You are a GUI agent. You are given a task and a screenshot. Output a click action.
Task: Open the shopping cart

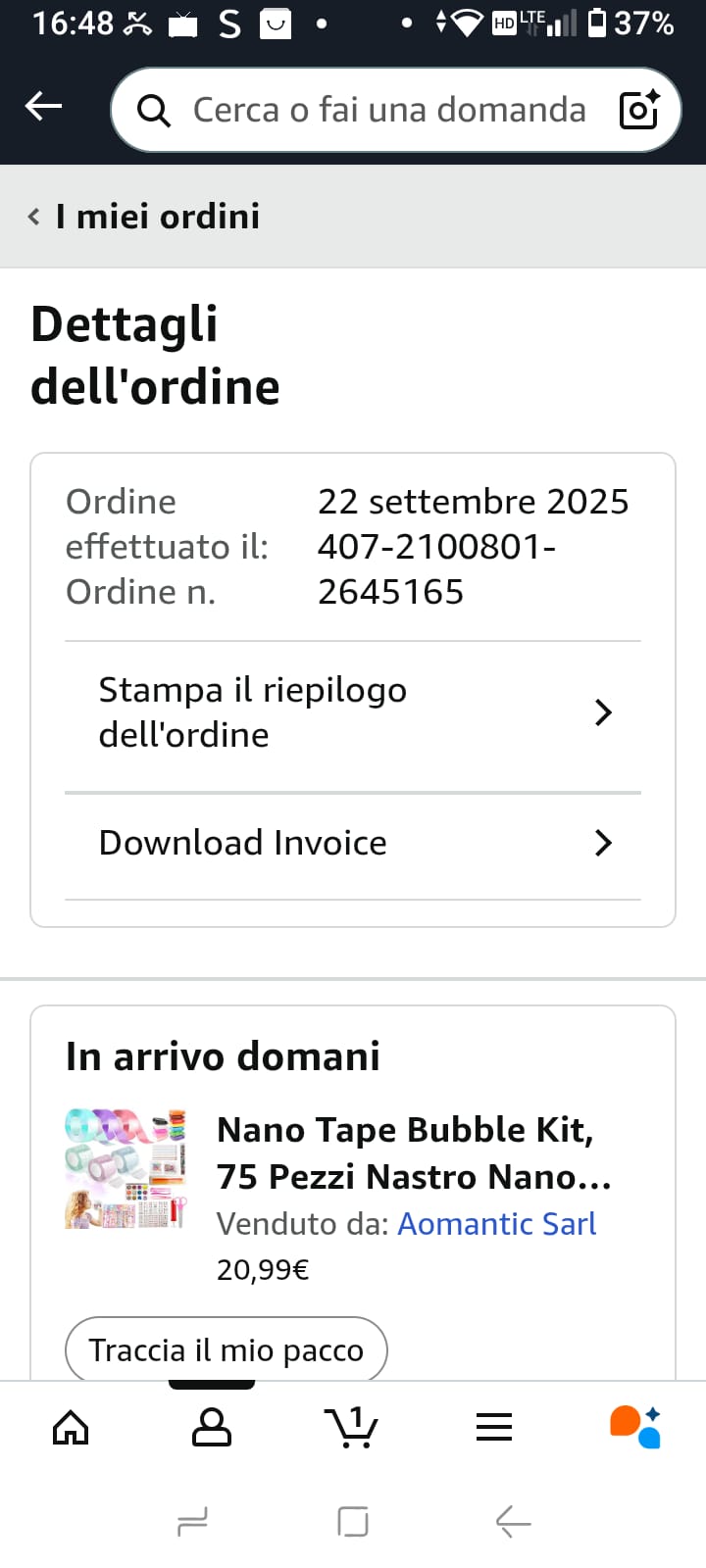352,1427
